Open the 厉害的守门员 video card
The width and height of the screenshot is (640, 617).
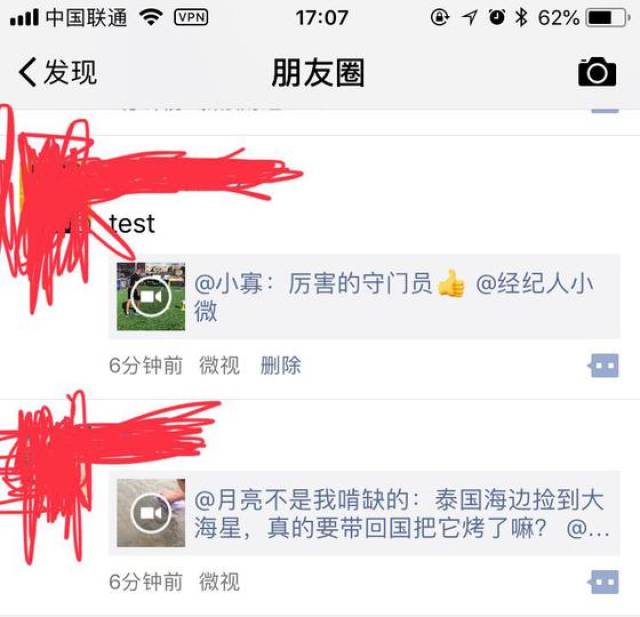(364, 296)
